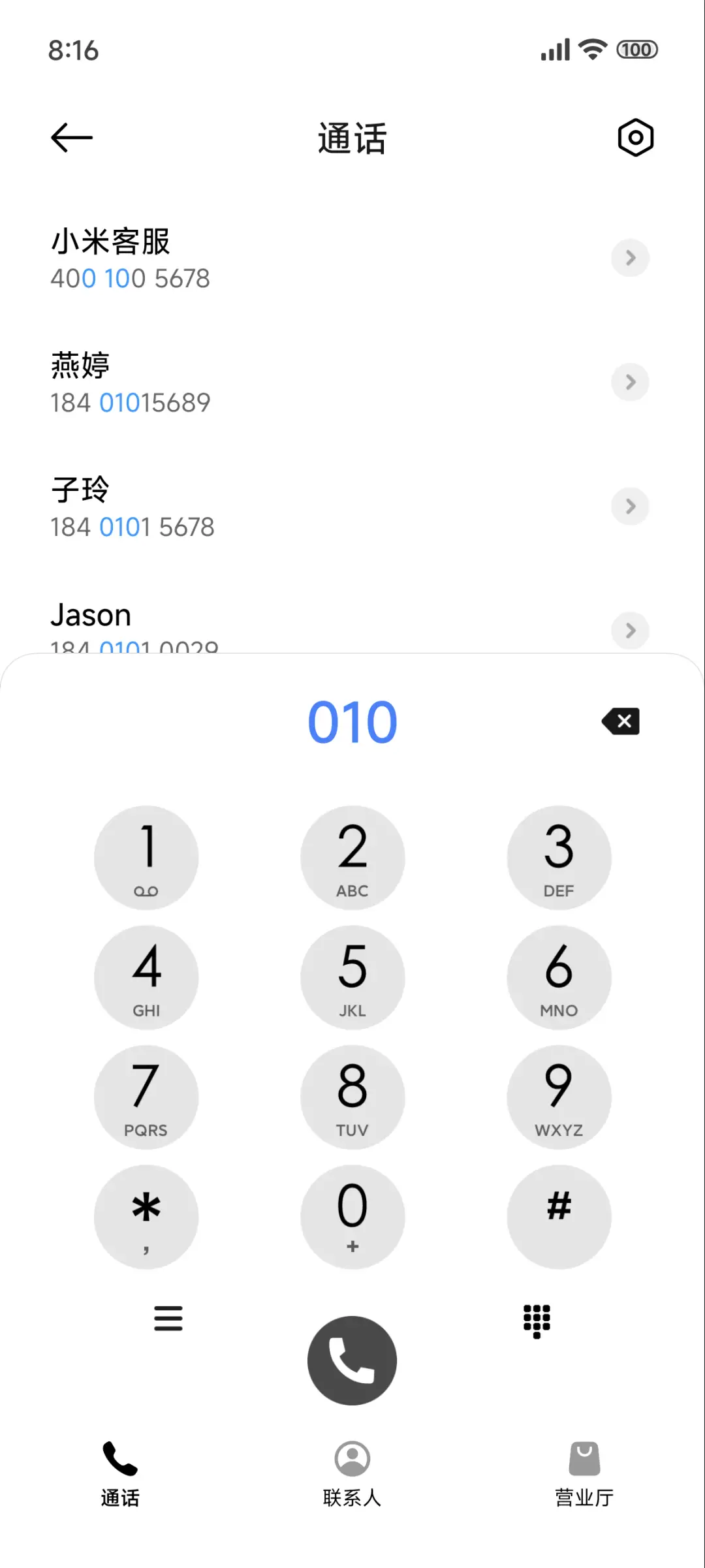Image resolution: width=705 pixels, height=1568 pixels.
Task: Tap the star key on the dialpad
Action: click(x=146, y=1217)
